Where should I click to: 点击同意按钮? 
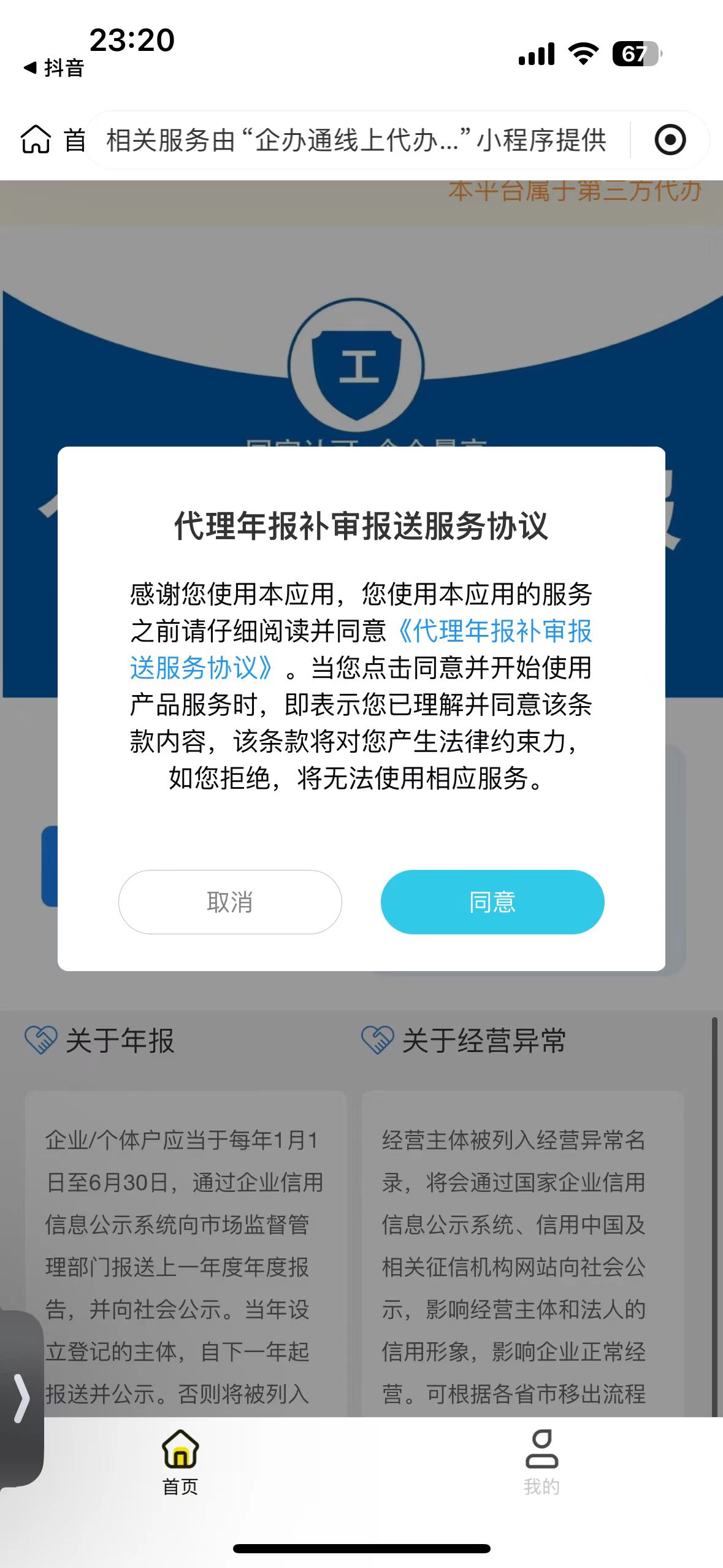click(x=492, y=902)
